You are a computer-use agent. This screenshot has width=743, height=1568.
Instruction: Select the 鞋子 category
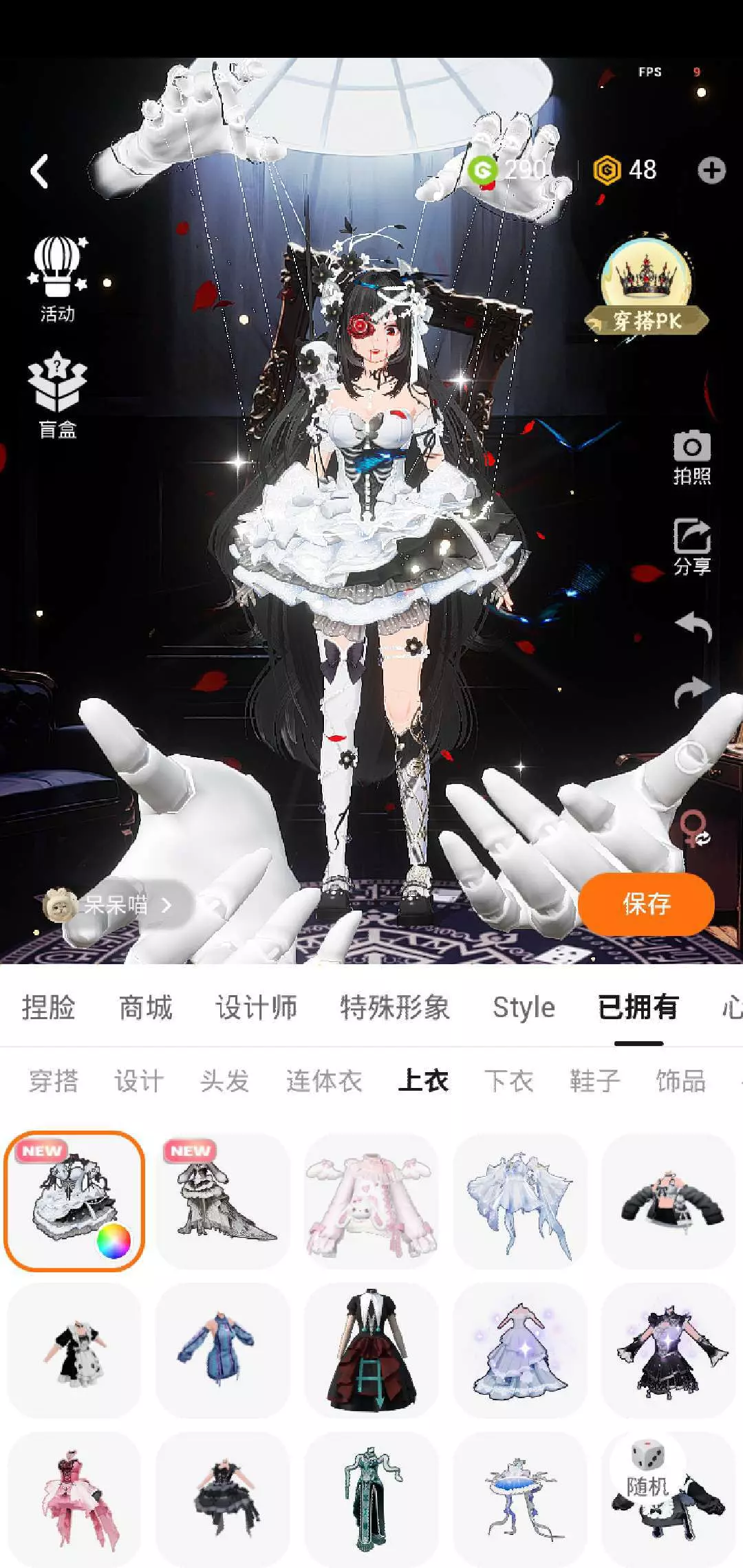(595, 1081)
